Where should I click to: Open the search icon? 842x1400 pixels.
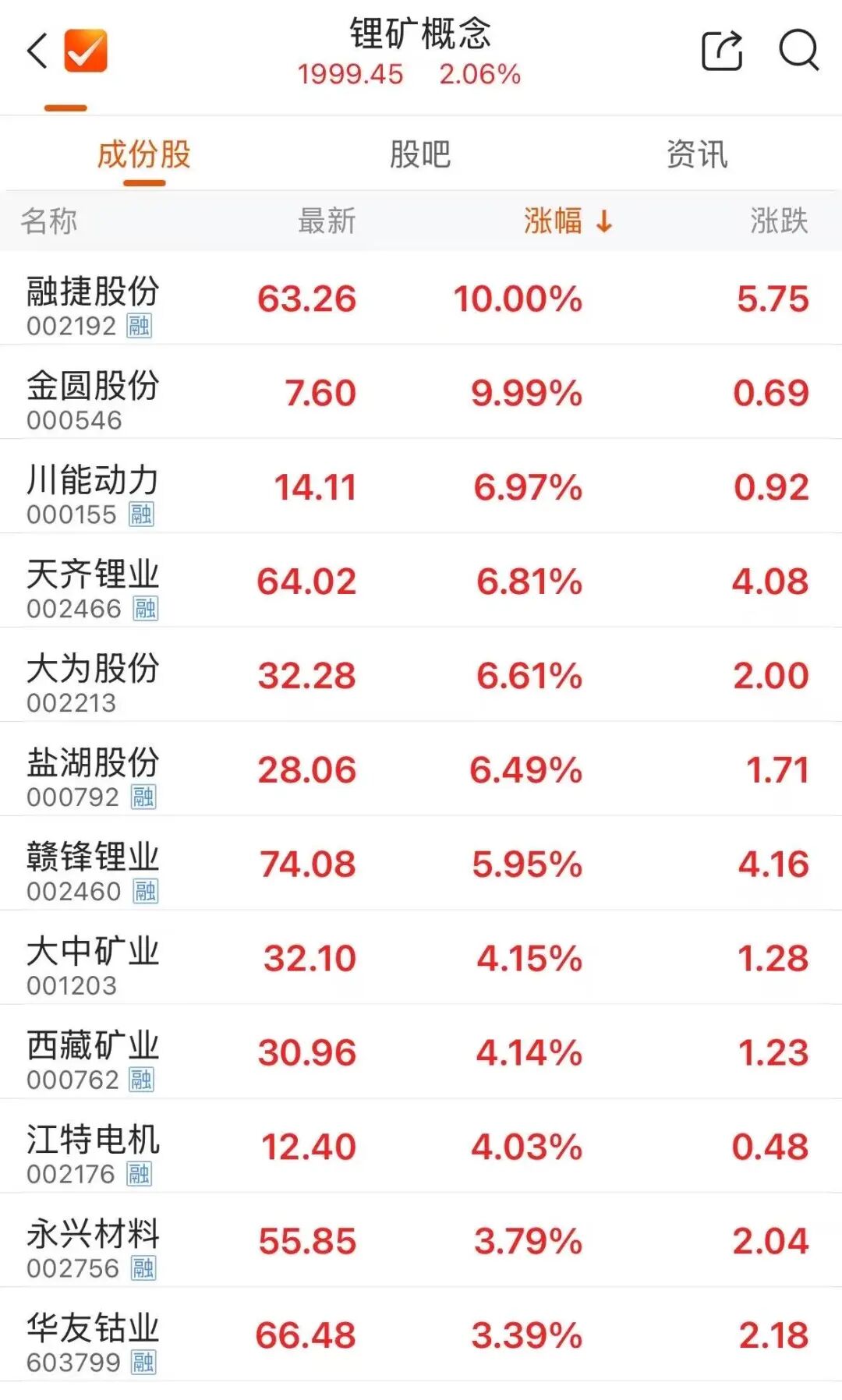point(799,48)
